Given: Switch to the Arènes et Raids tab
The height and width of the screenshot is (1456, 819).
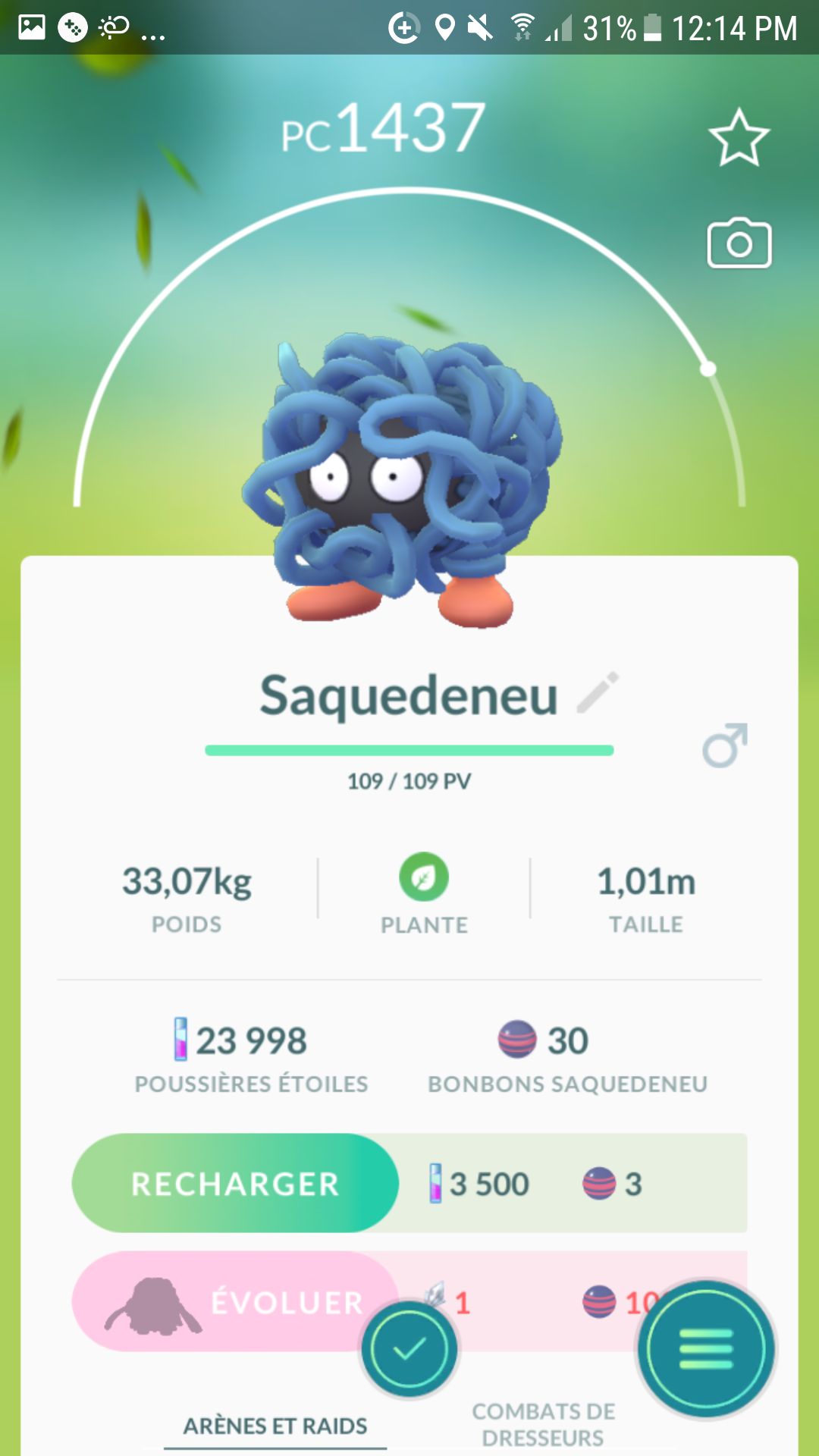Looking at the screenshot, I should [275, 1426].
